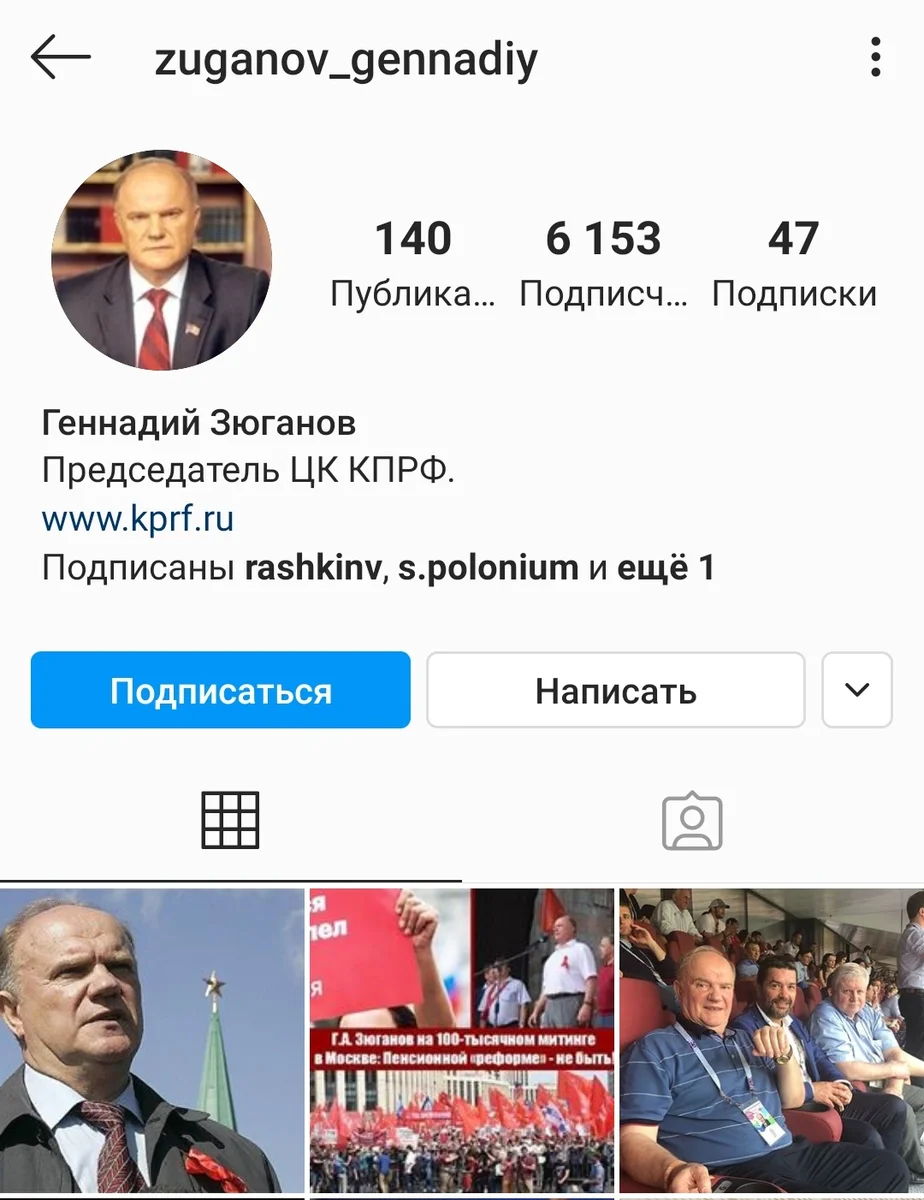Image resolution: width=924 pixels, height=1200 pixels.
Task: Switch to the tagged photos tab
Action: point(692,821)
